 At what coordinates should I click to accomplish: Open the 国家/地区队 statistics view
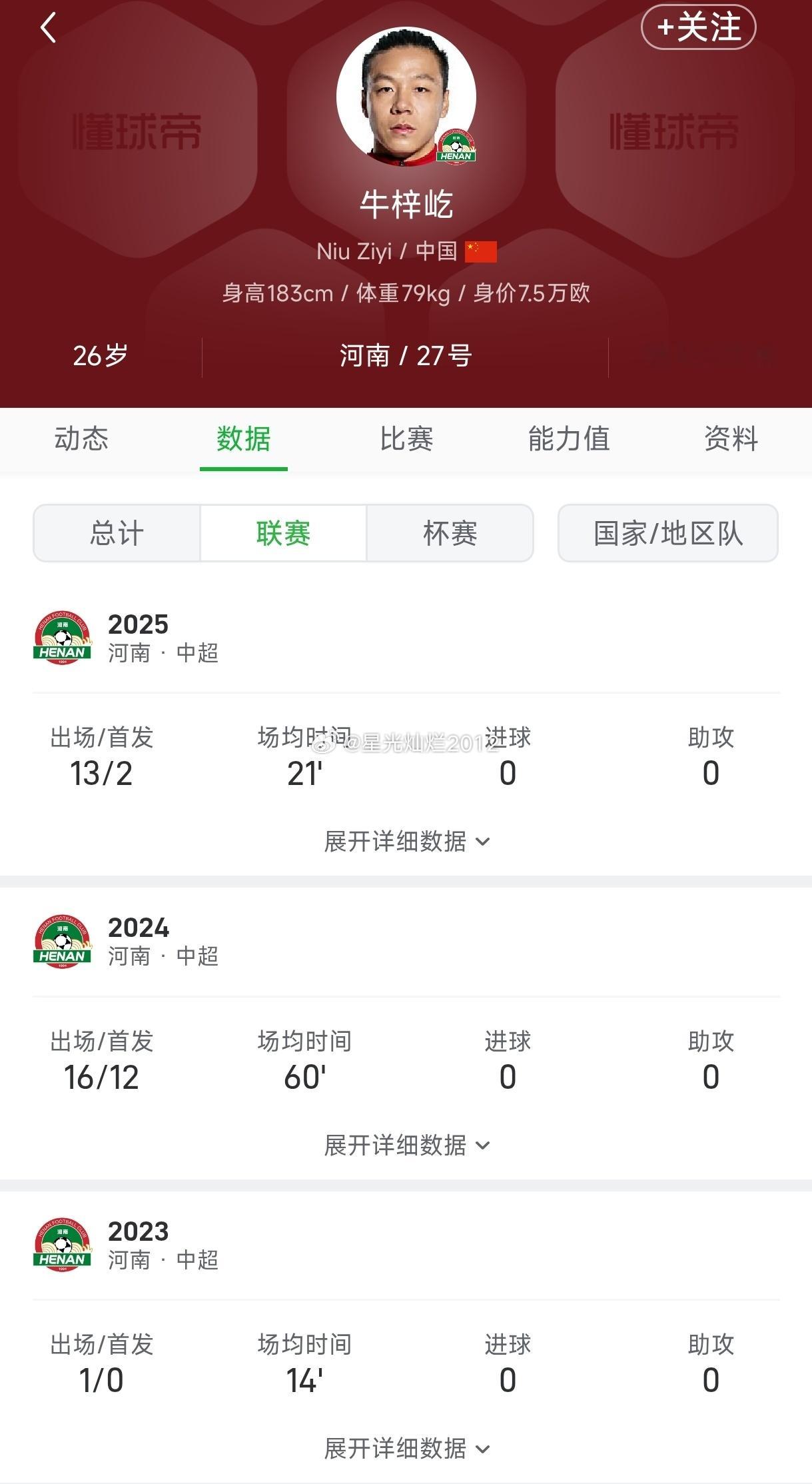point(668,533)
